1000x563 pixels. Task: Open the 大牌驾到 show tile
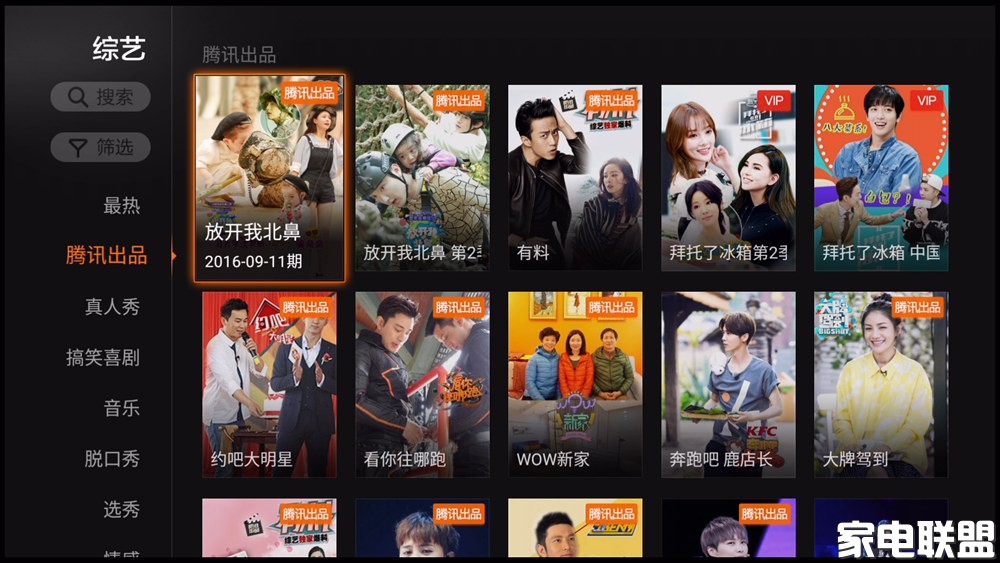coord(881,385)
